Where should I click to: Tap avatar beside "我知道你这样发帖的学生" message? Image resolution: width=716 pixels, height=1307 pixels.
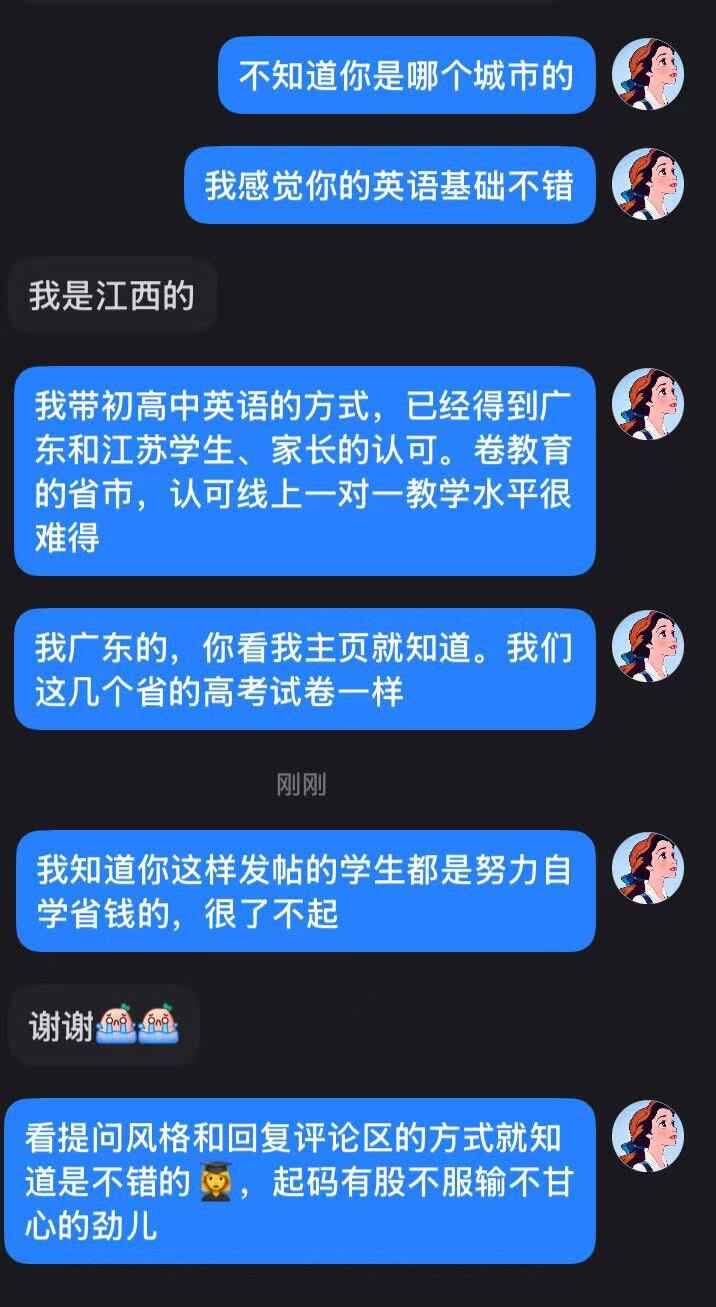pyautogui.click(x=648, y=868)
